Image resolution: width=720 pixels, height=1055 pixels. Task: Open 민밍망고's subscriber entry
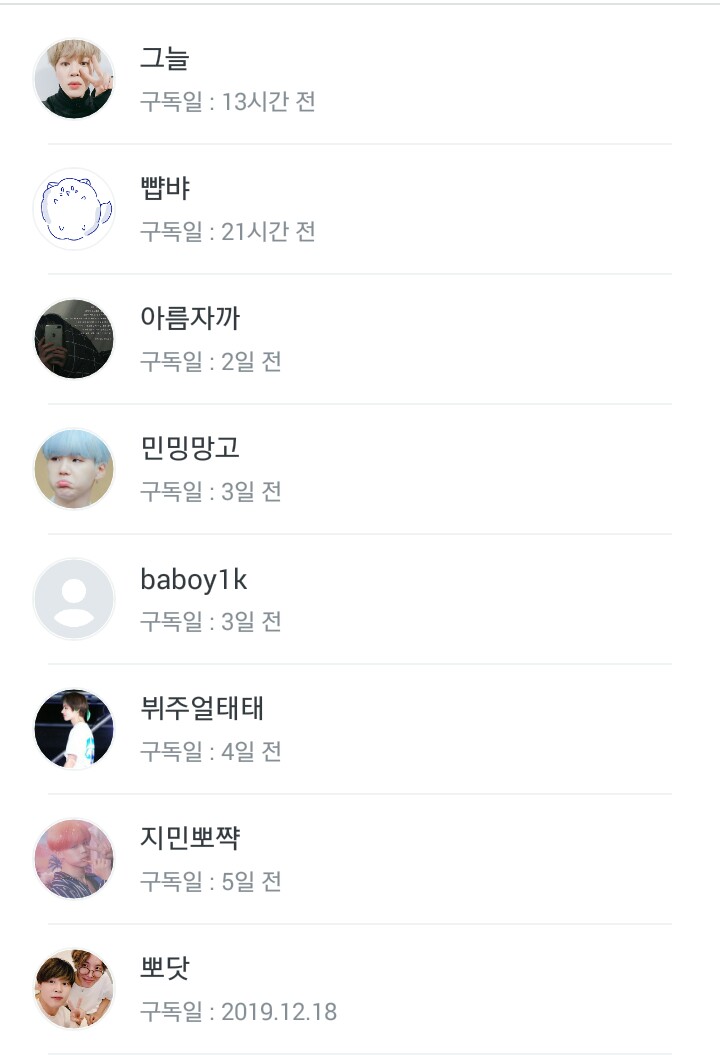pos(360,469)
